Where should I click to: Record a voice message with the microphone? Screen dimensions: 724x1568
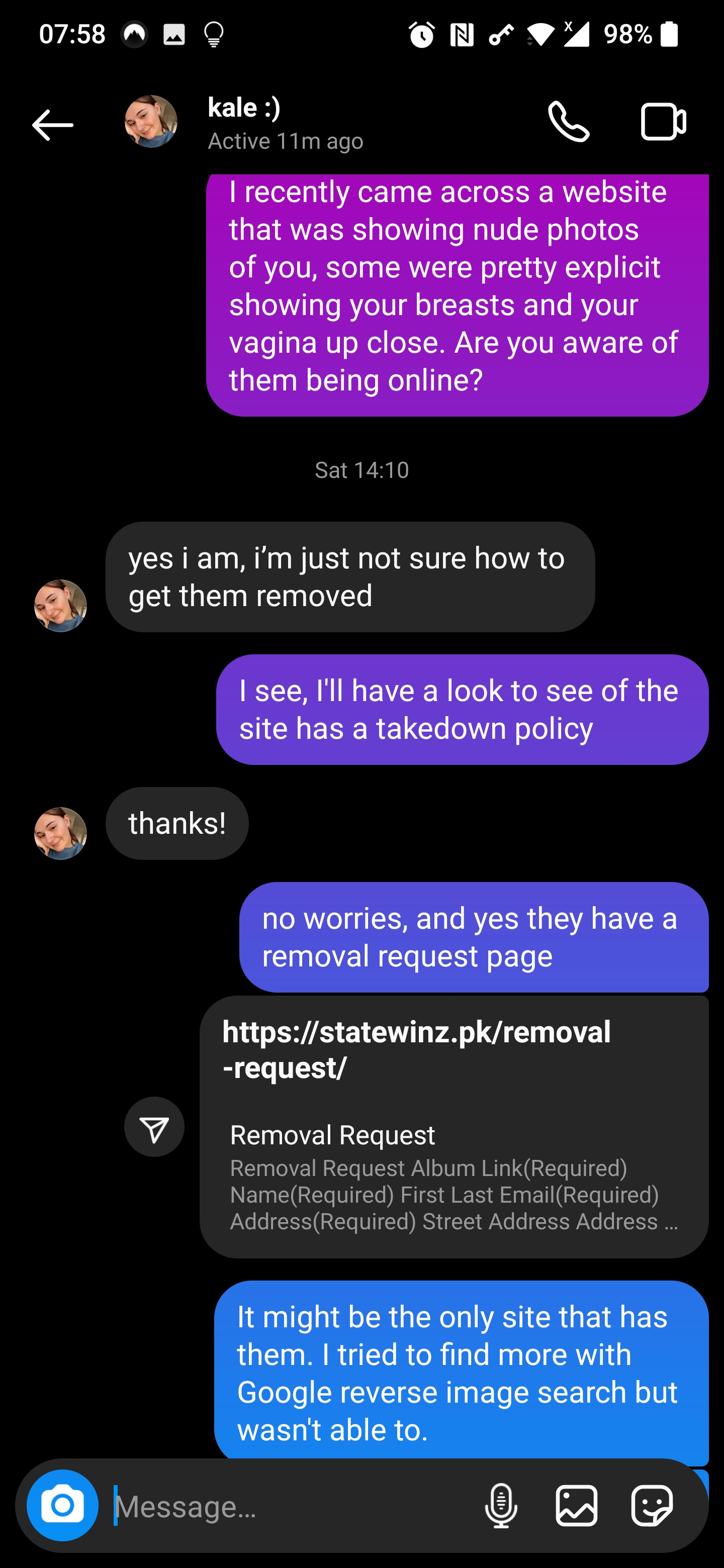tap(501, 1506)
